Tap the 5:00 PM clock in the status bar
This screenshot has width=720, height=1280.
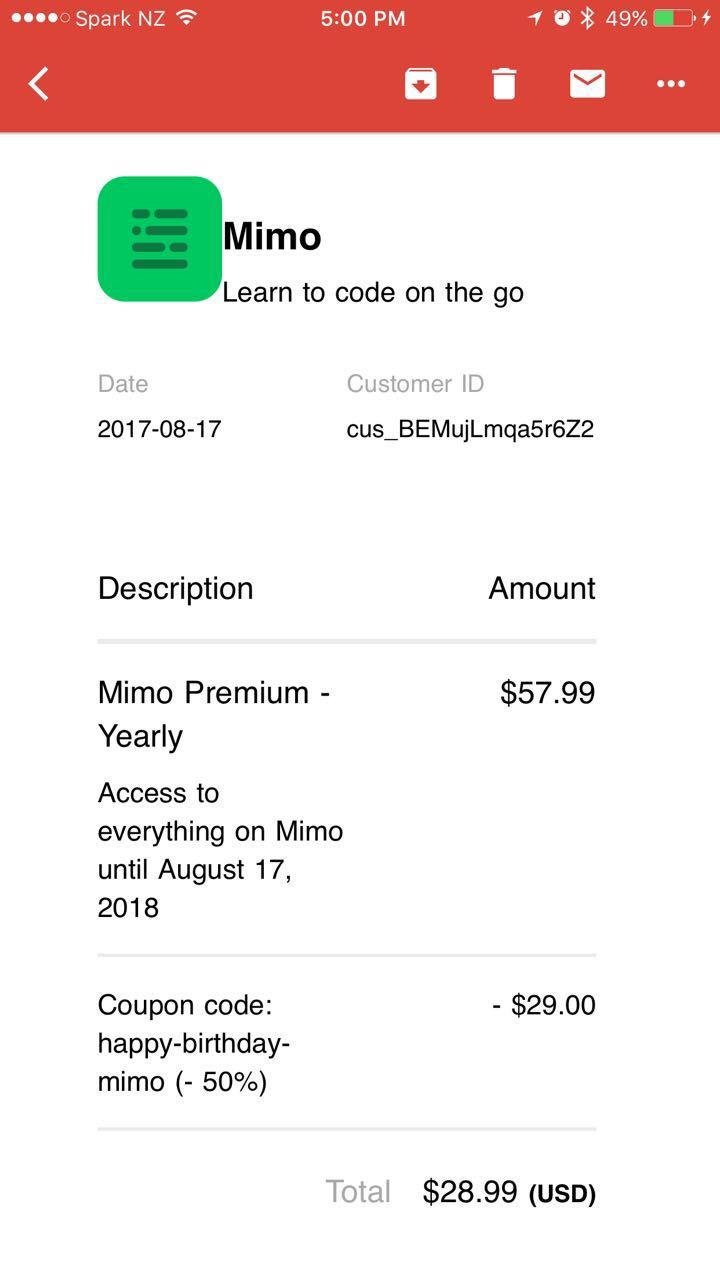coord(363,17)
